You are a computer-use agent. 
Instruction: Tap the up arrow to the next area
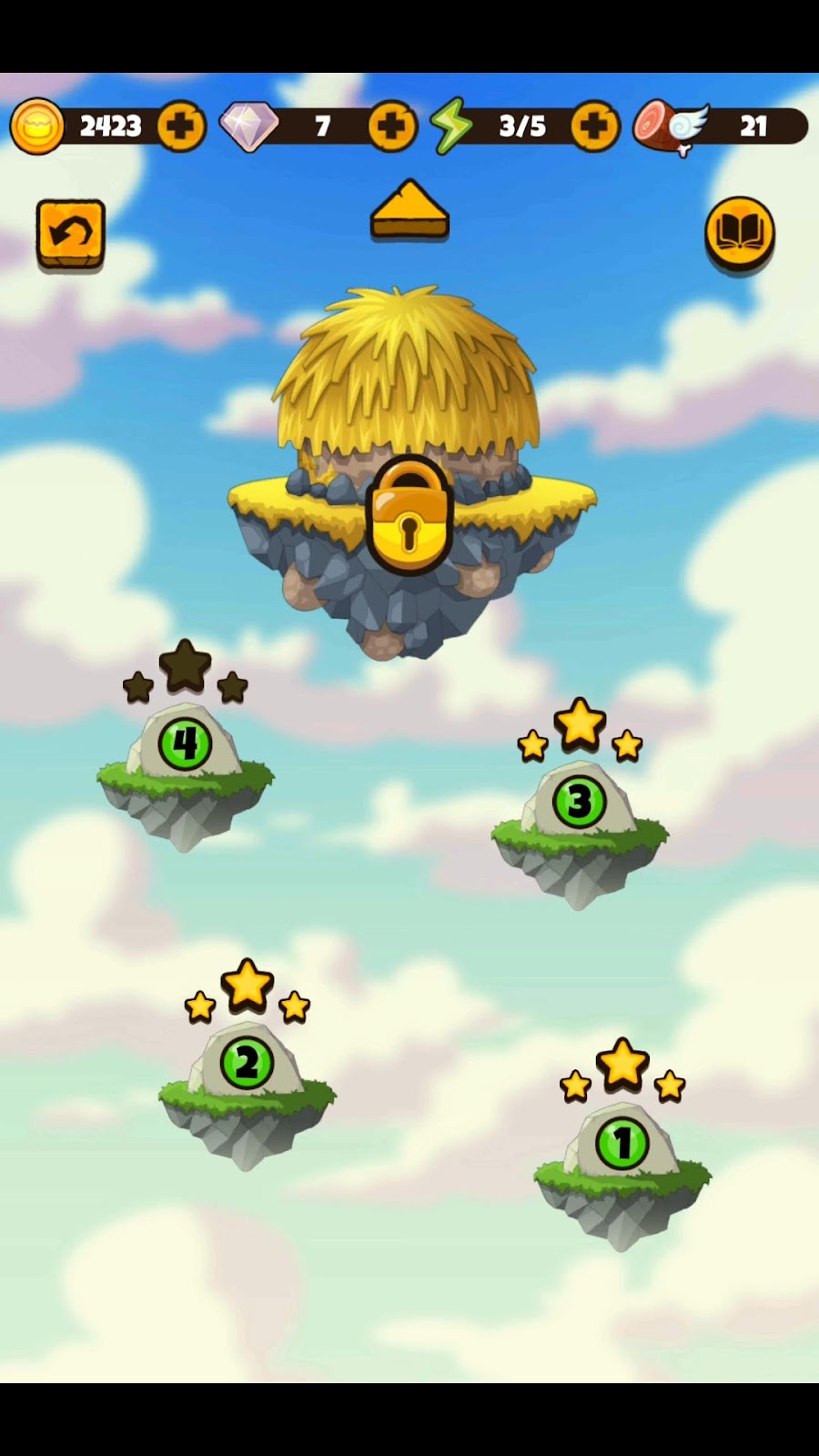click(409, 209)
